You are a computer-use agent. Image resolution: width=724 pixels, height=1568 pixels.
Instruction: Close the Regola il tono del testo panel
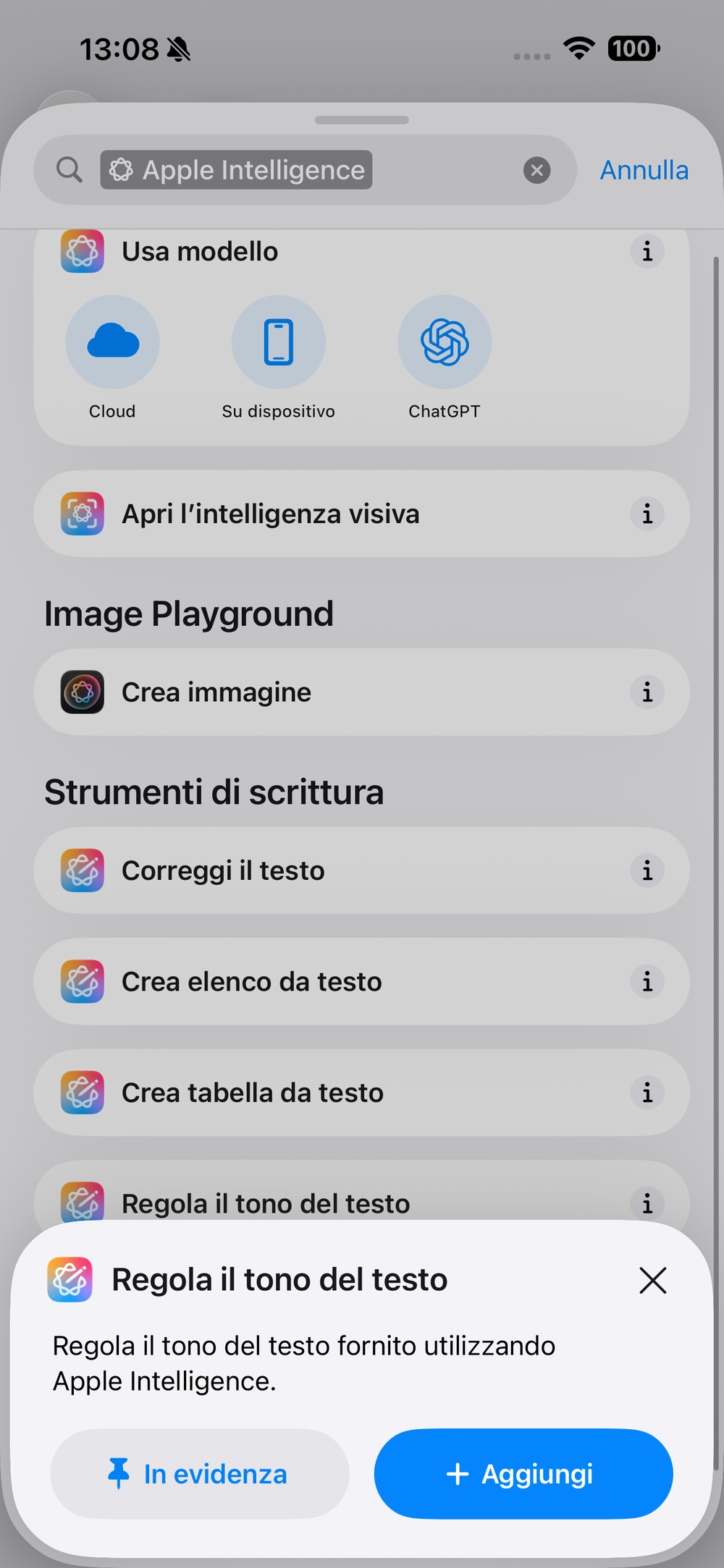[653, 1280]
